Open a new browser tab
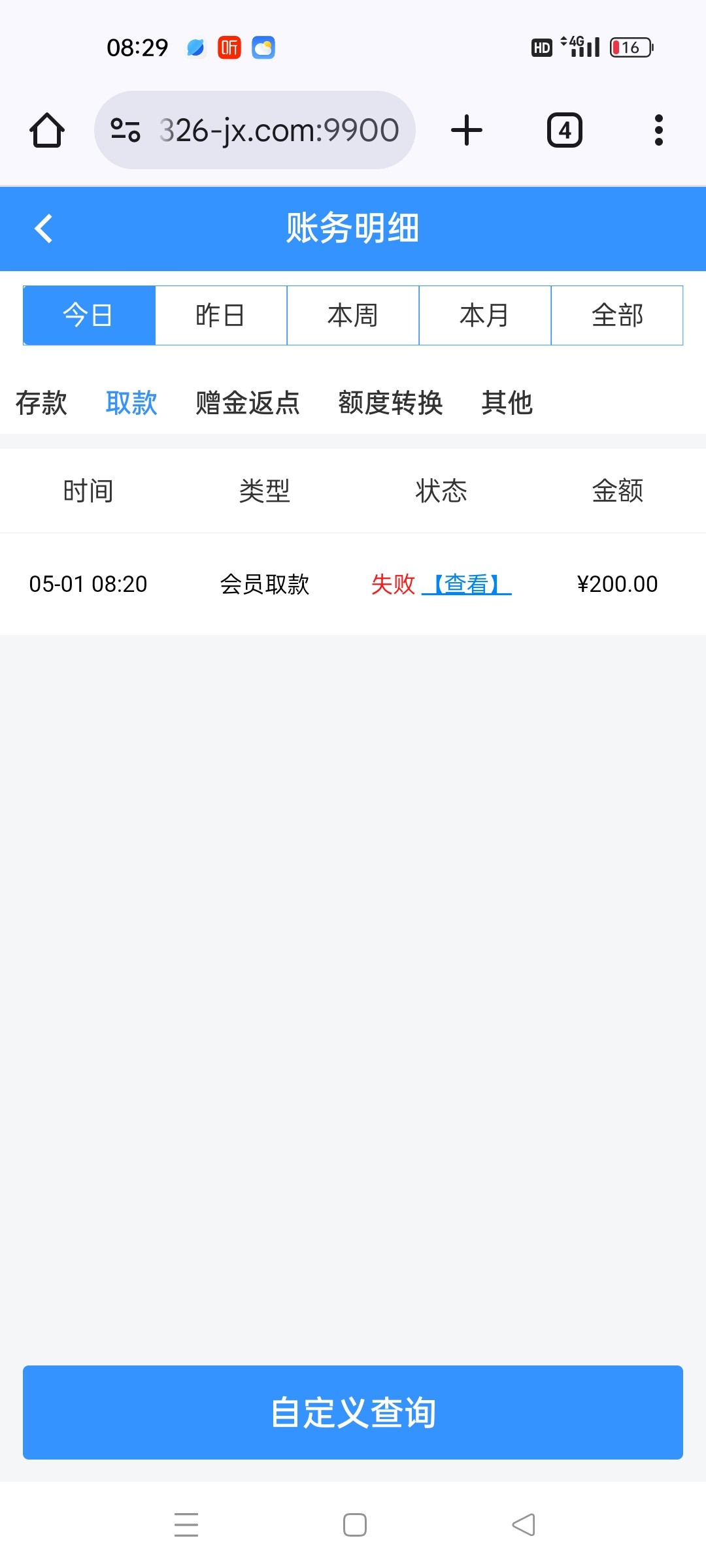This screenshot has height=1568, width=706. [x=467, y=131]
